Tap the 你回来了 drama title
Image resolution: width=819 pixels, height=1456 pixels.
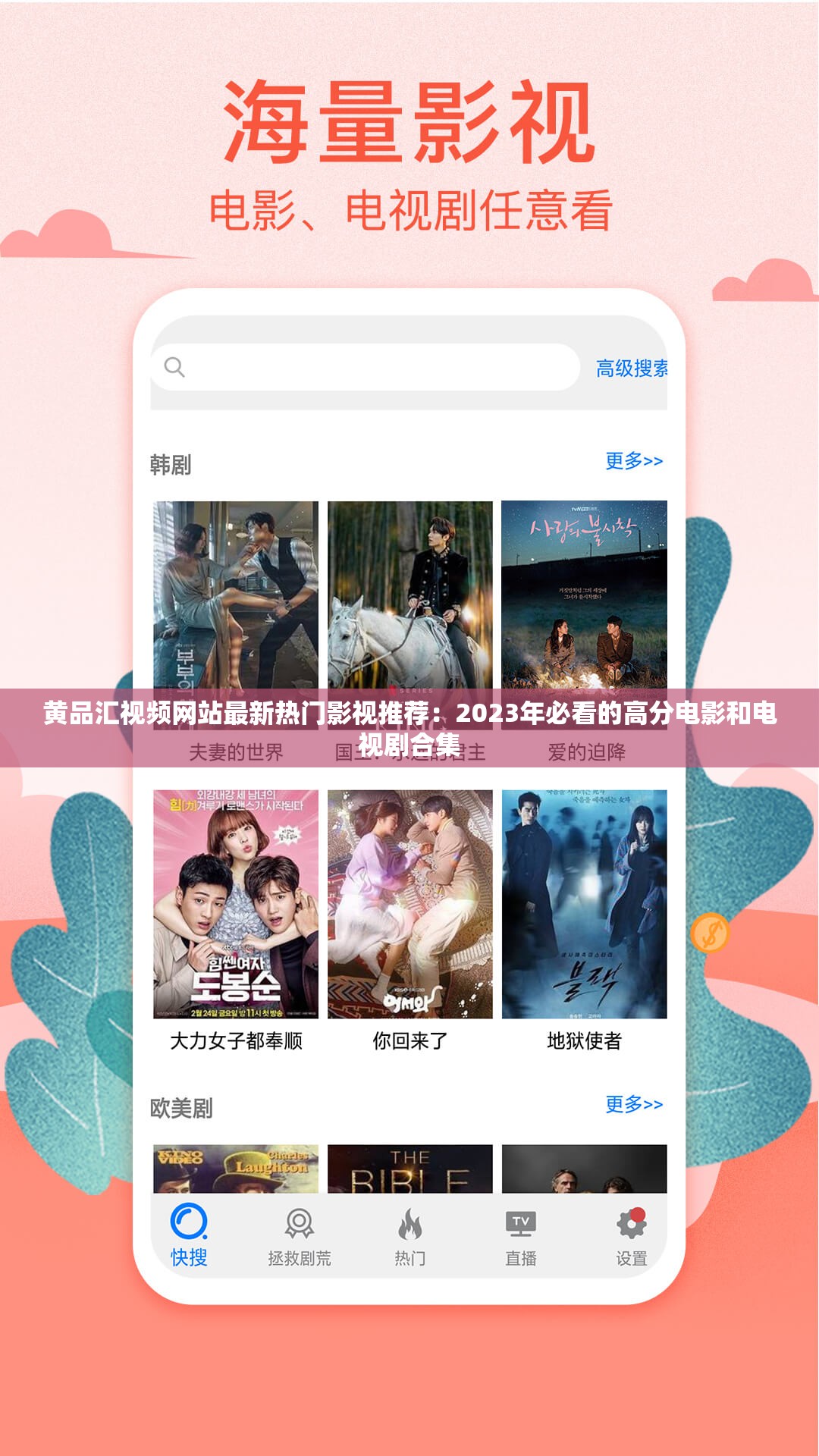409,1043
